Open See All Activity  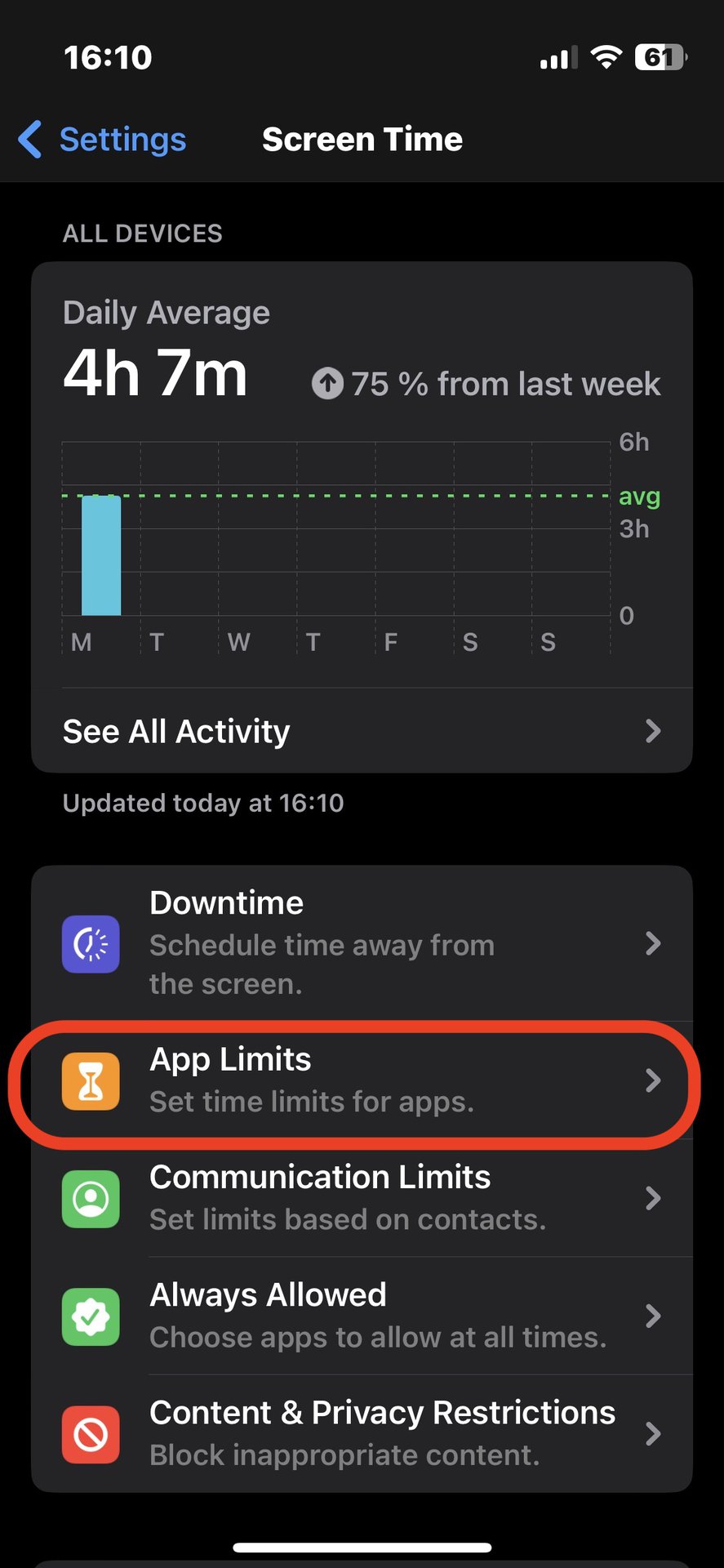362,731
